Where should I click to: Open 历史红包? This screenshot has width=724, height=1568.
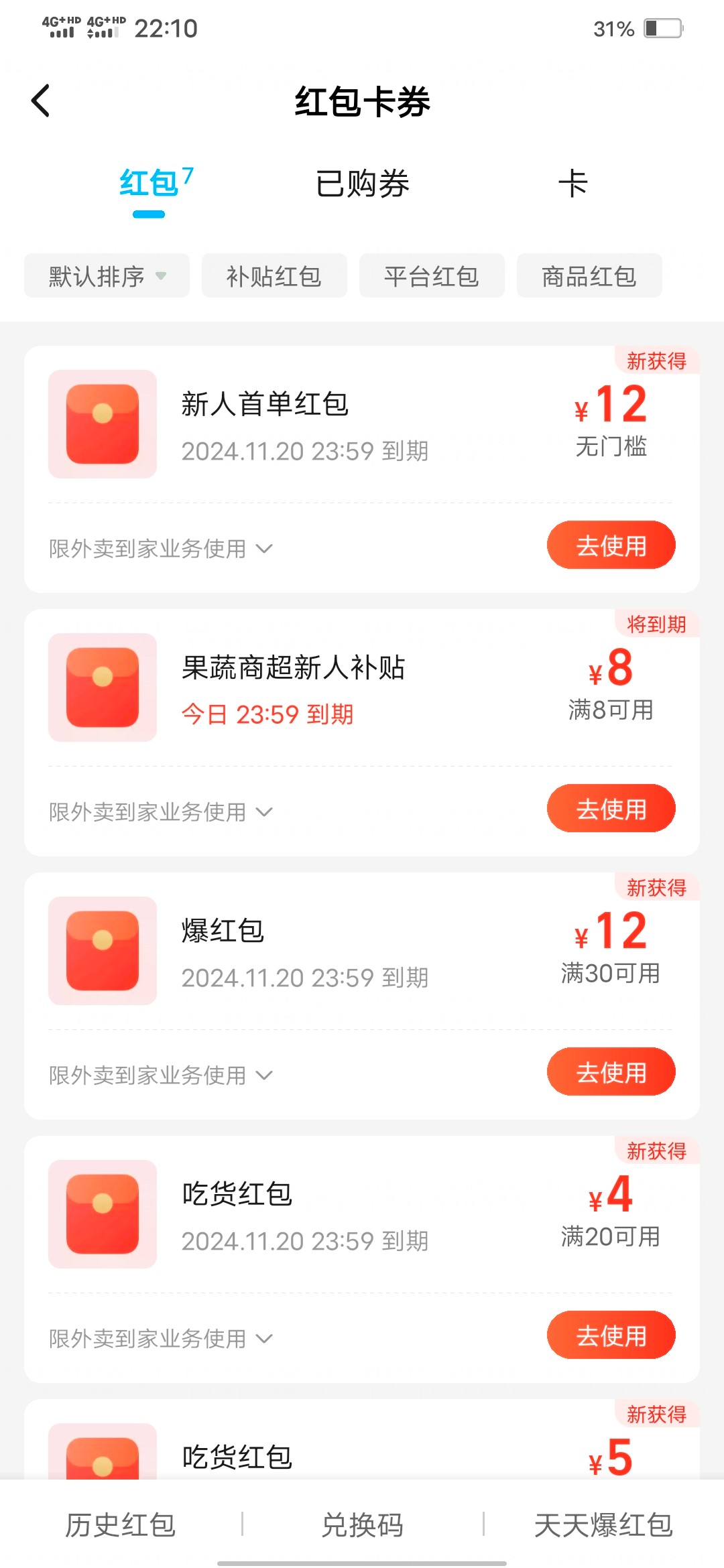(121, 1525)
